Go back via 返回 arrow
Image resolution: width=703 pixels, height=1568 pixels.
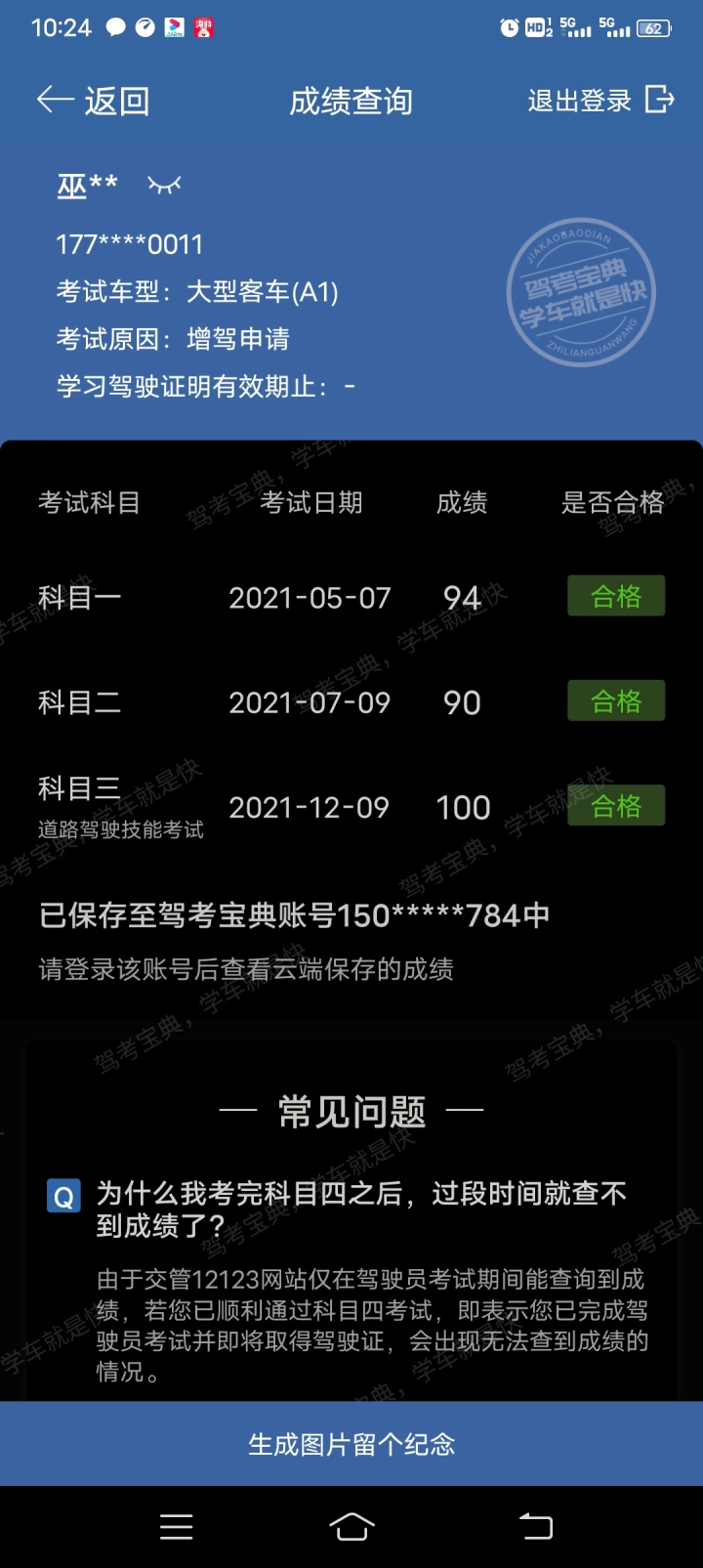pos(92,101)
